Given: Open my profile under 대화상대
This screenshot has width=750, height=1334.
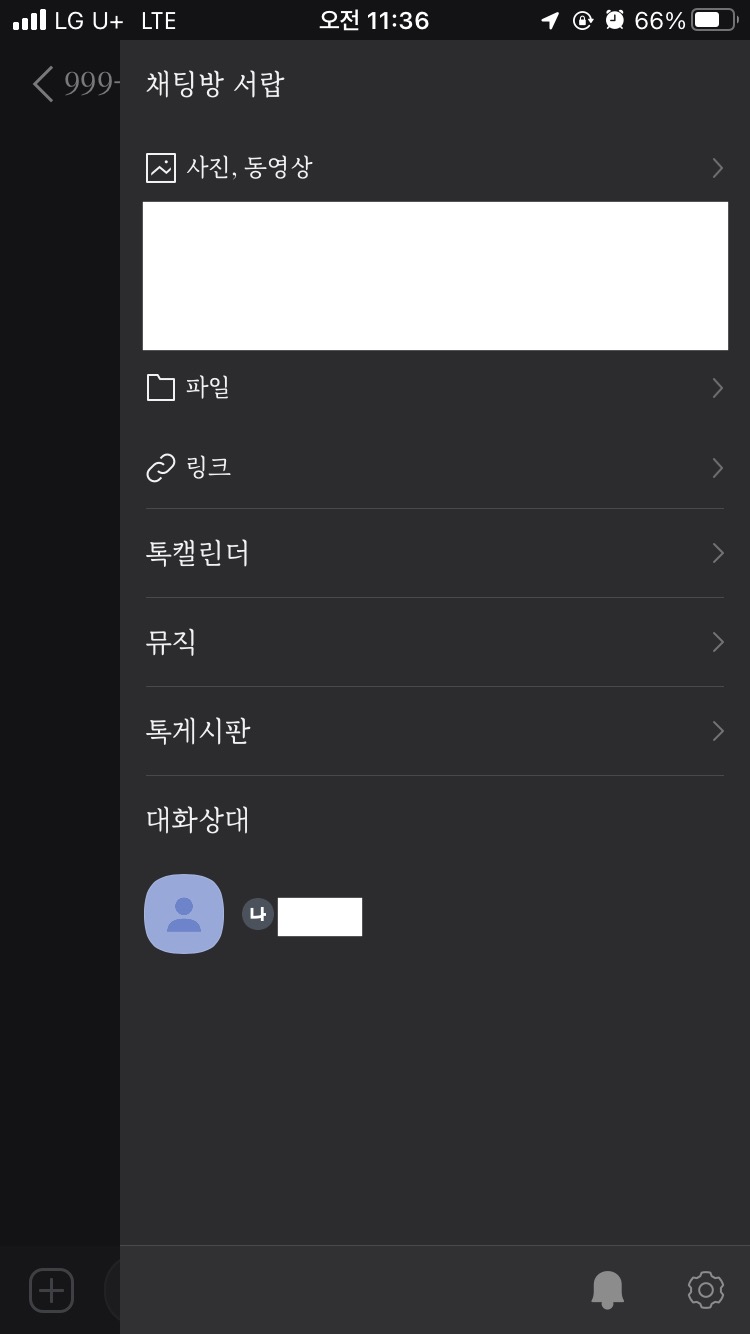Looking at the screenshot, I should click(x=184, y=914).
